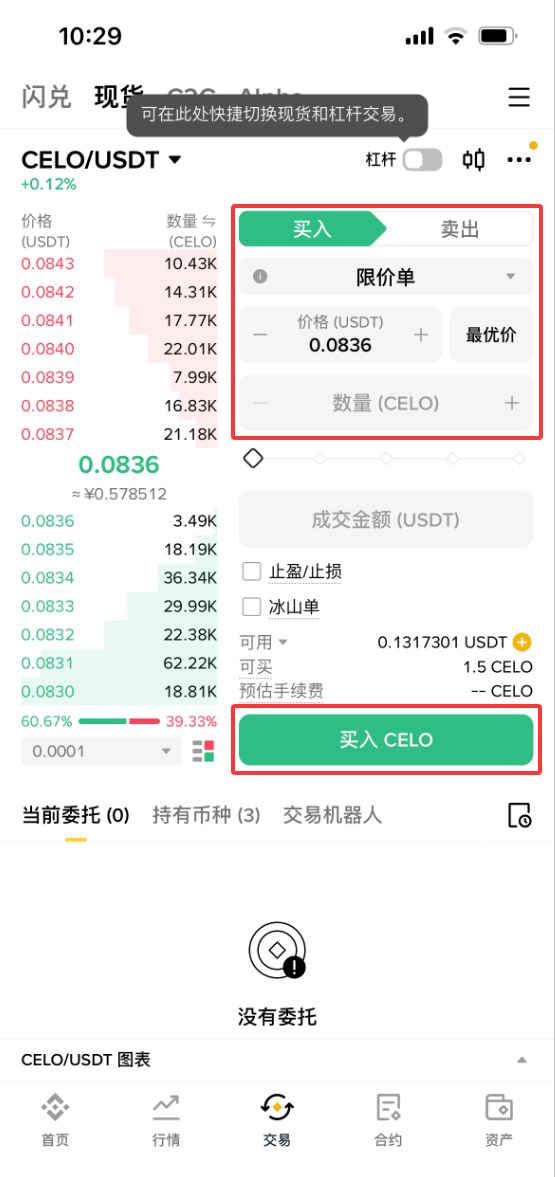Screen dimensions: 555x1177
Task: Expand the CELO/USDT pair selector
Action: (x=101, y=160)
